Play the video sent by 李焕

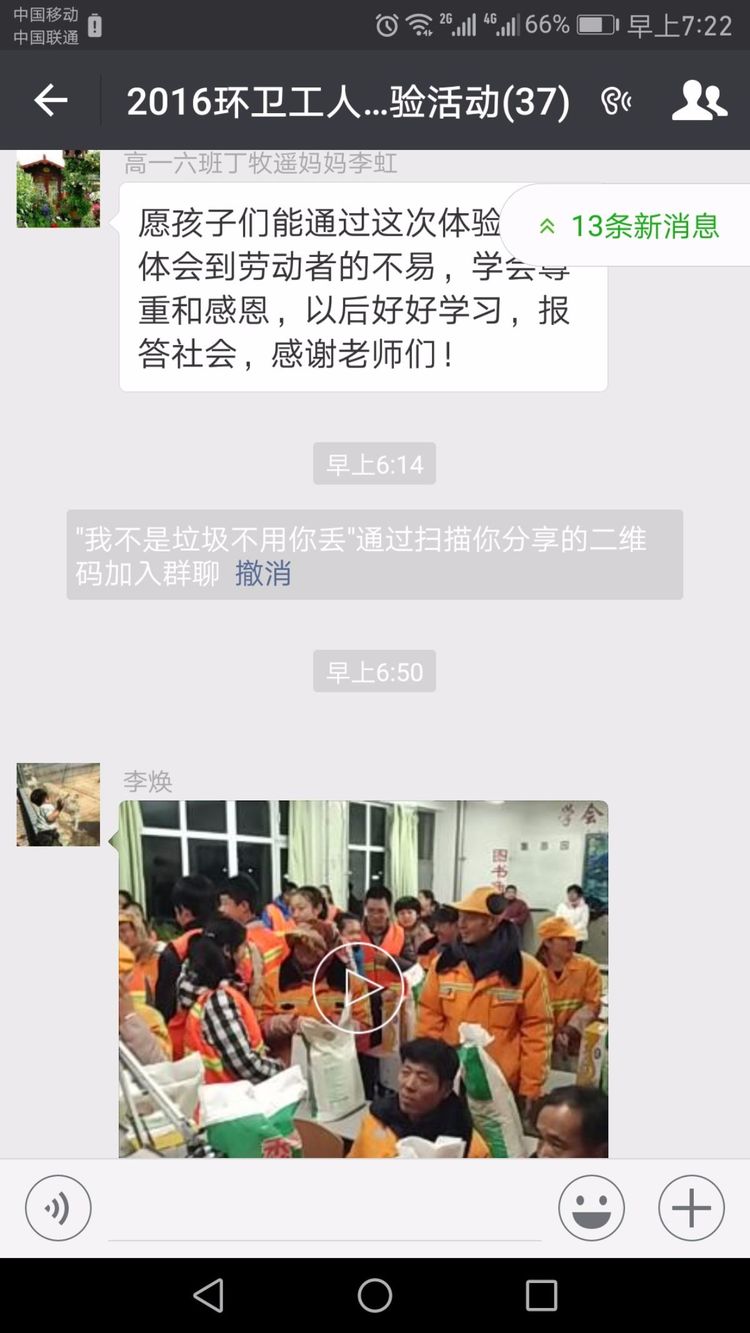point(358,987)
